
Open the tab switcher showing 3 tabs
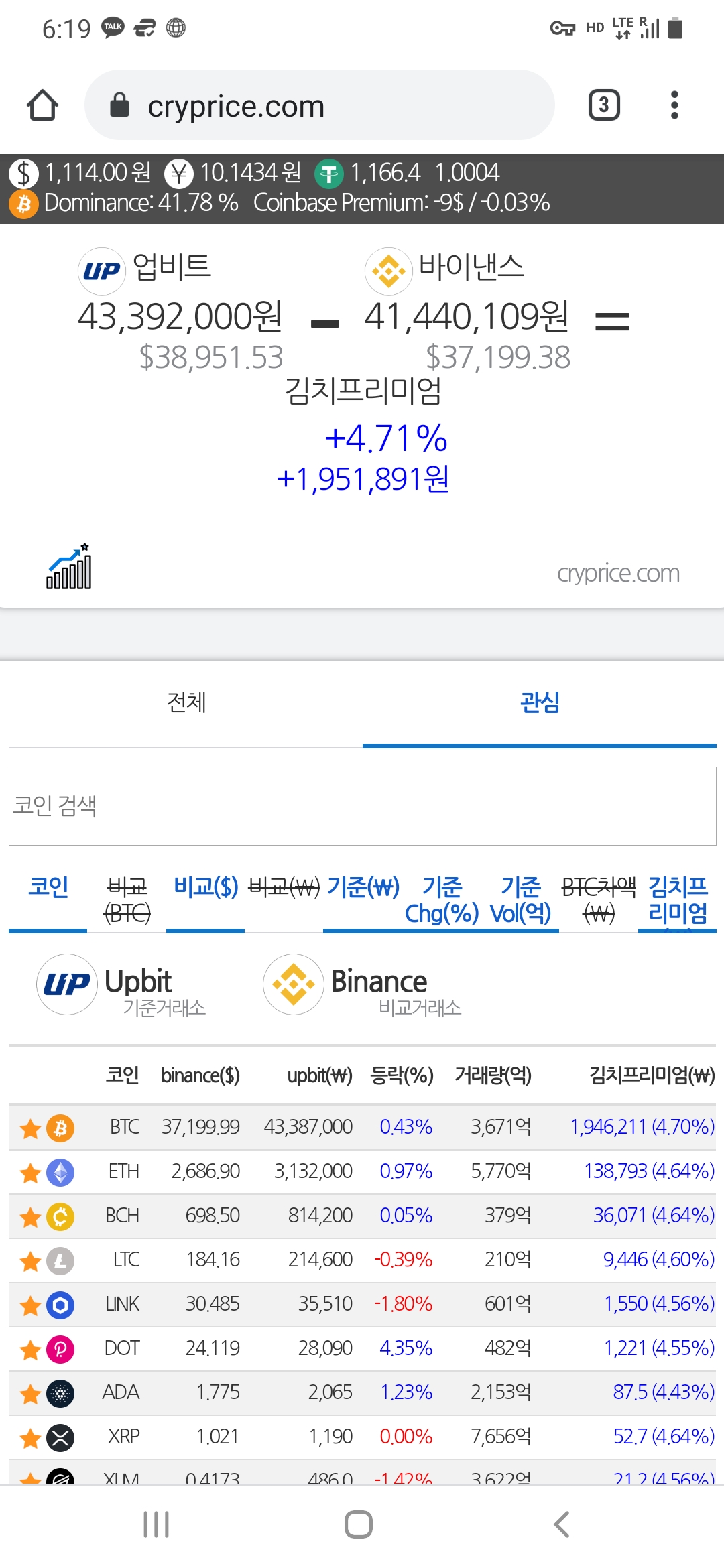click(603, 105)
